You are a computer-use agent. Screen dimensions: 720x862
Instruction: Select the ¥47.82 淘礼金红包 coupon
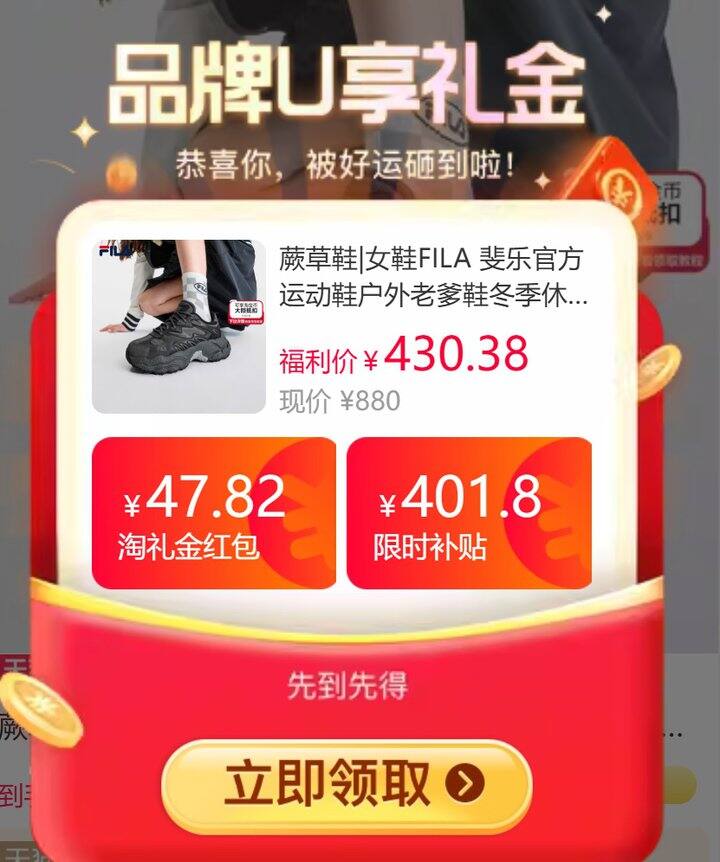tap(214, 513)
